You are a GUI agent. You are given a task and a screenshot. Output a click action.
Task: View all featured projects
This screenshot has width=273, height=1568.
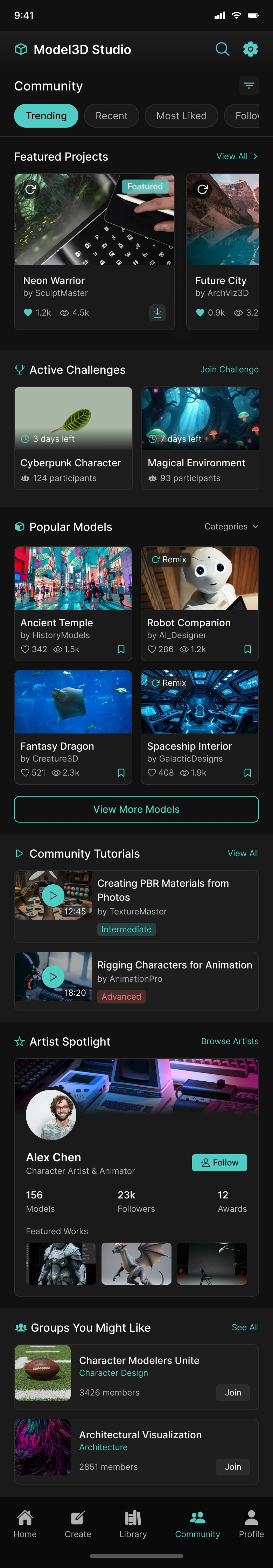[x=237, y=156]
